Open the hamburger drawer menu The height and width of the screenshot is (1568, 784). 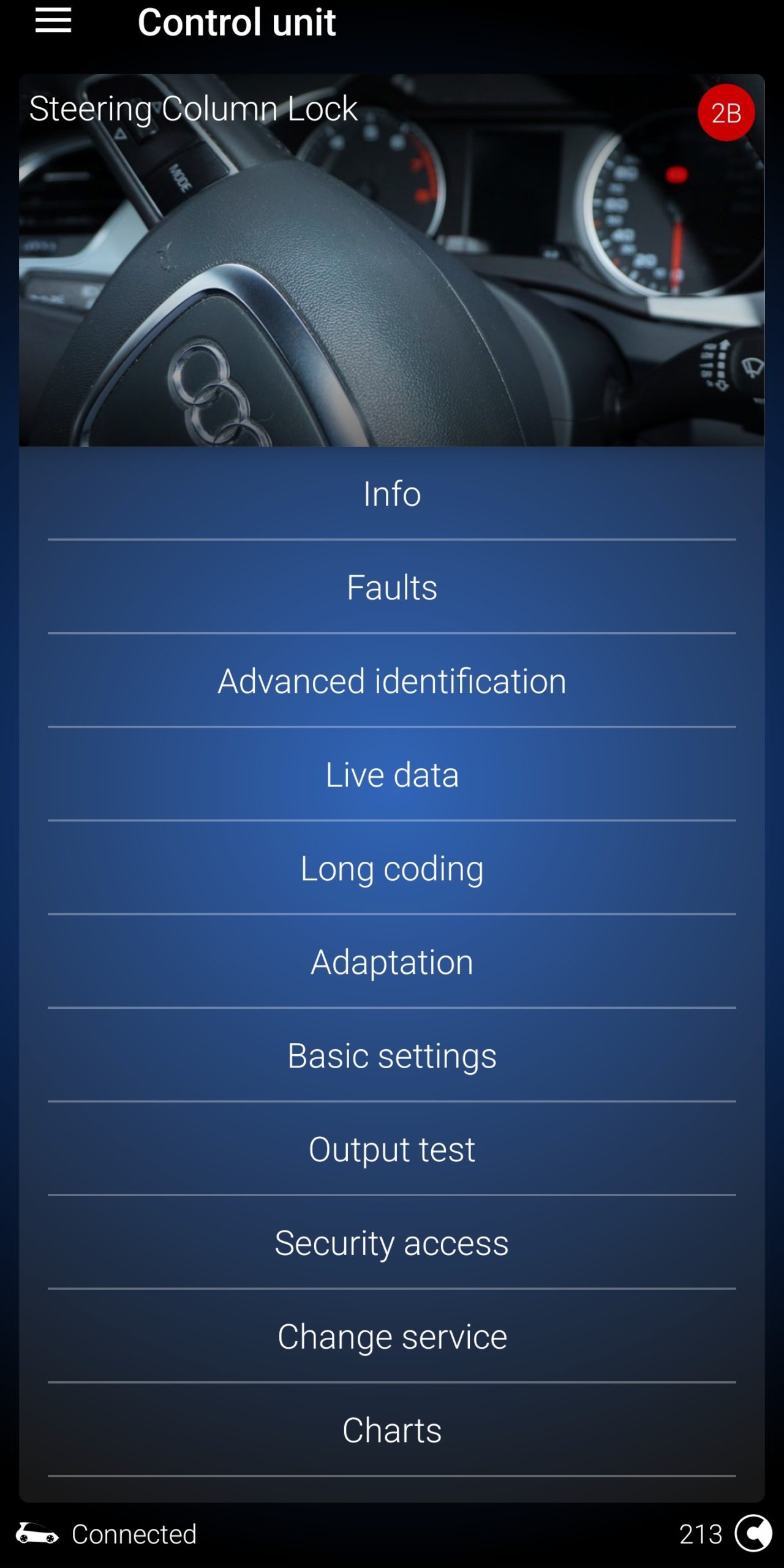(53, 21)
